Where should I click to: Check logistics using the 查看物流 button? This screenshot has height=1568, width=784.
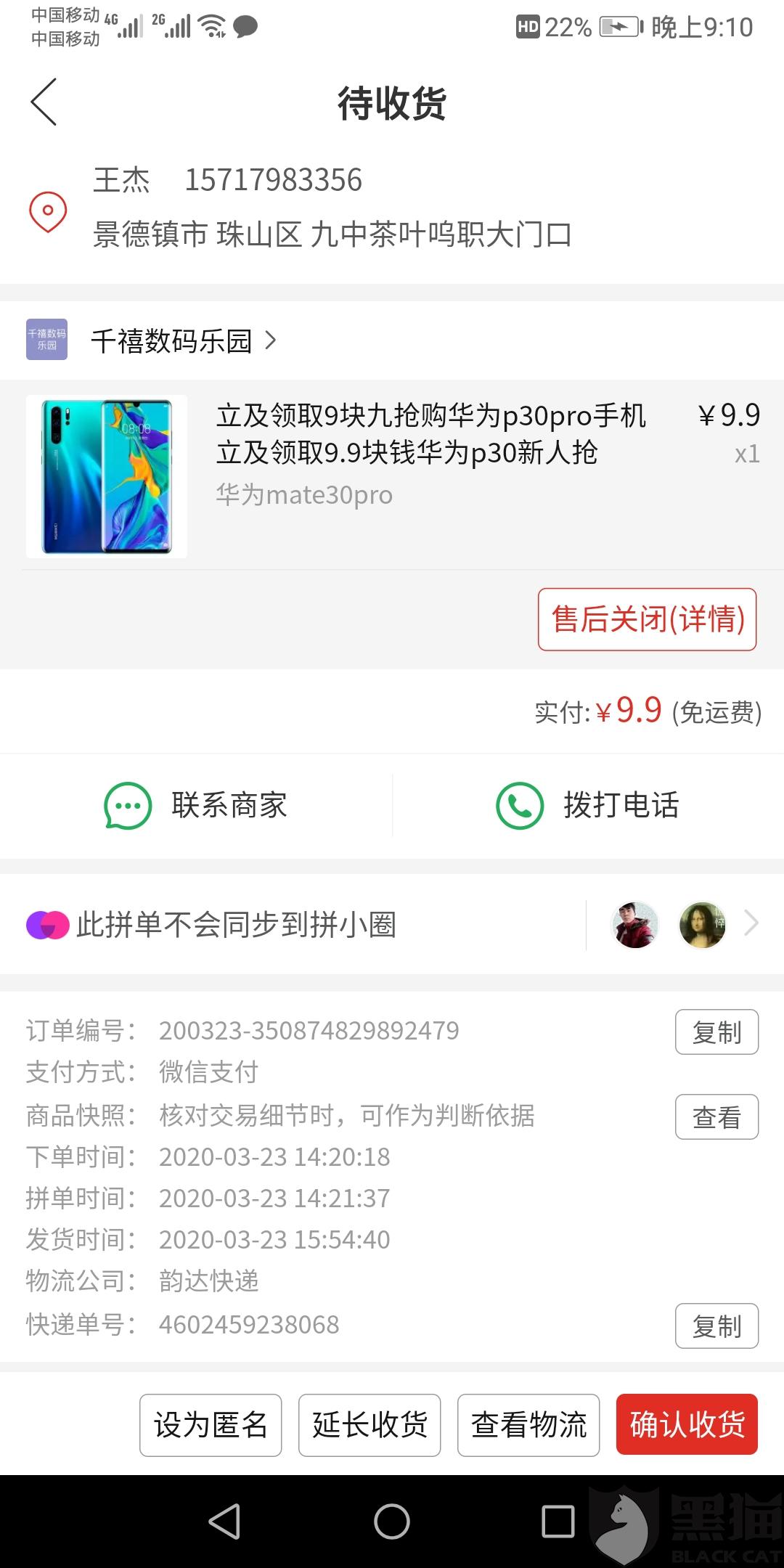coord(528,1425)
